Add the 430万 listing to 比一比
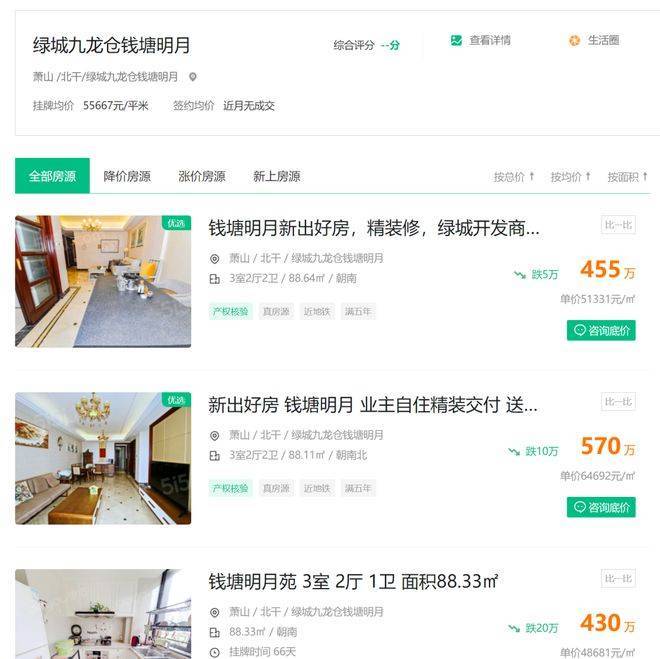This screenshot has width=660, height=659. coord(619,579)
